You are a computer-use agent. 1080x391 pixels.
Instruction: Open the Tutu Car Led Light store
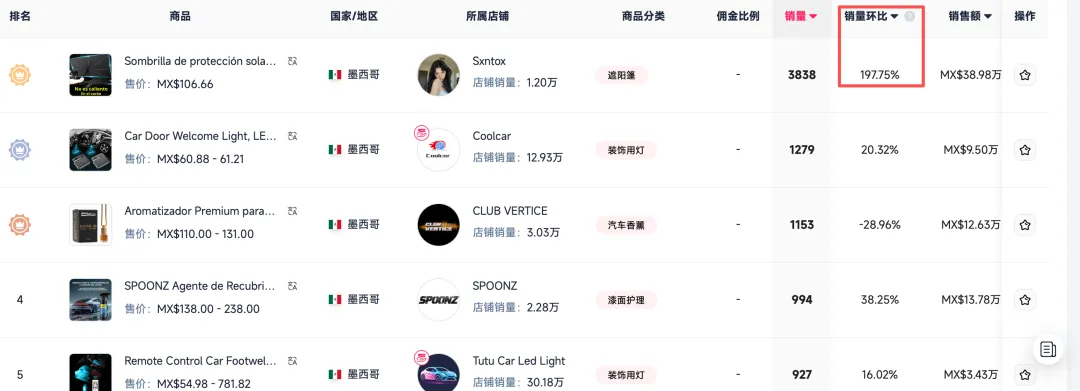pyautogui.click(x=519, y=361)
